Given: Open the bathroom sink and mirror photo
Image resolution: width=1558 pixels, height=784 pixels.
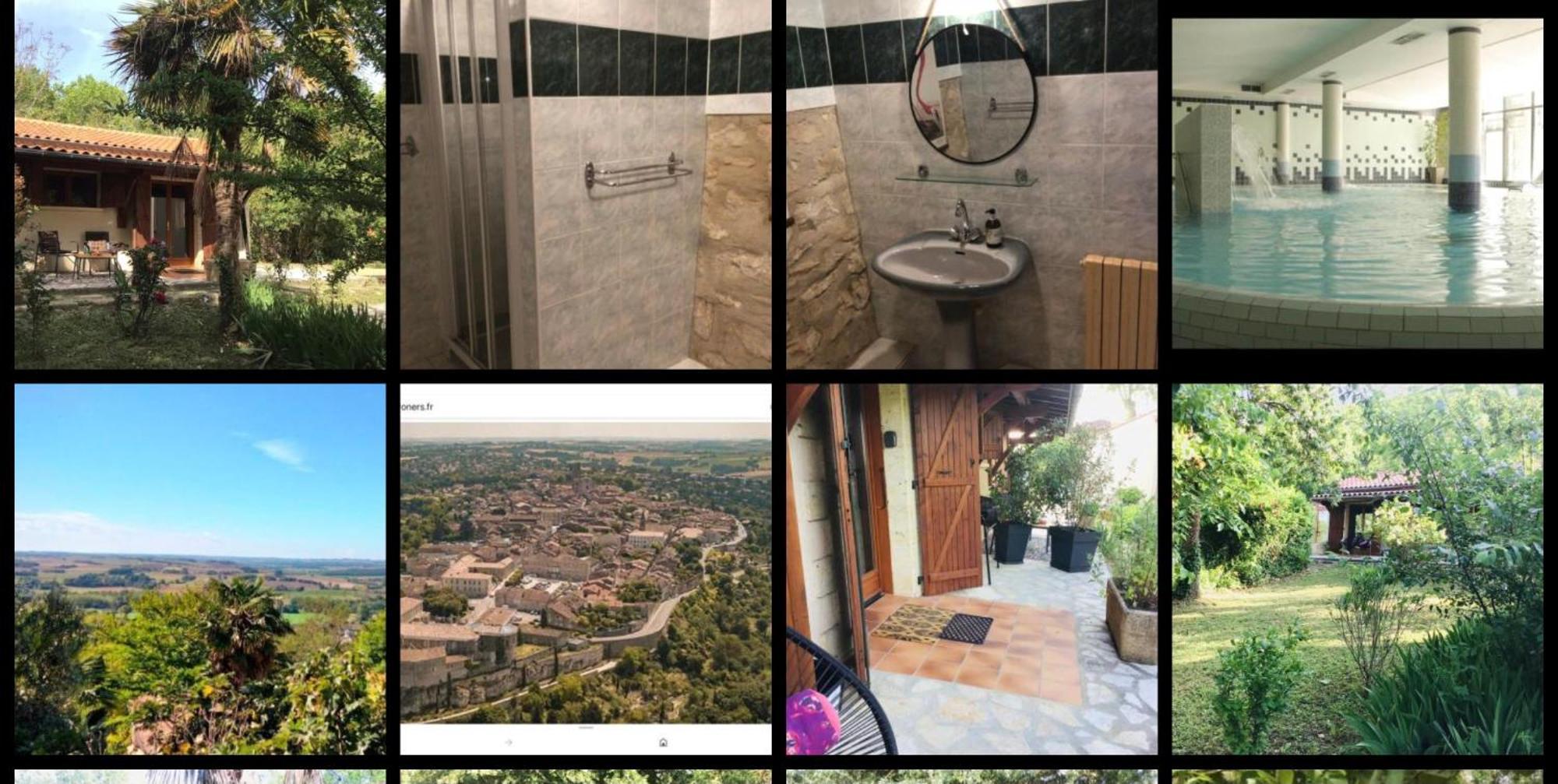Looking at the screenshot, I should click(x=971, y=184).
